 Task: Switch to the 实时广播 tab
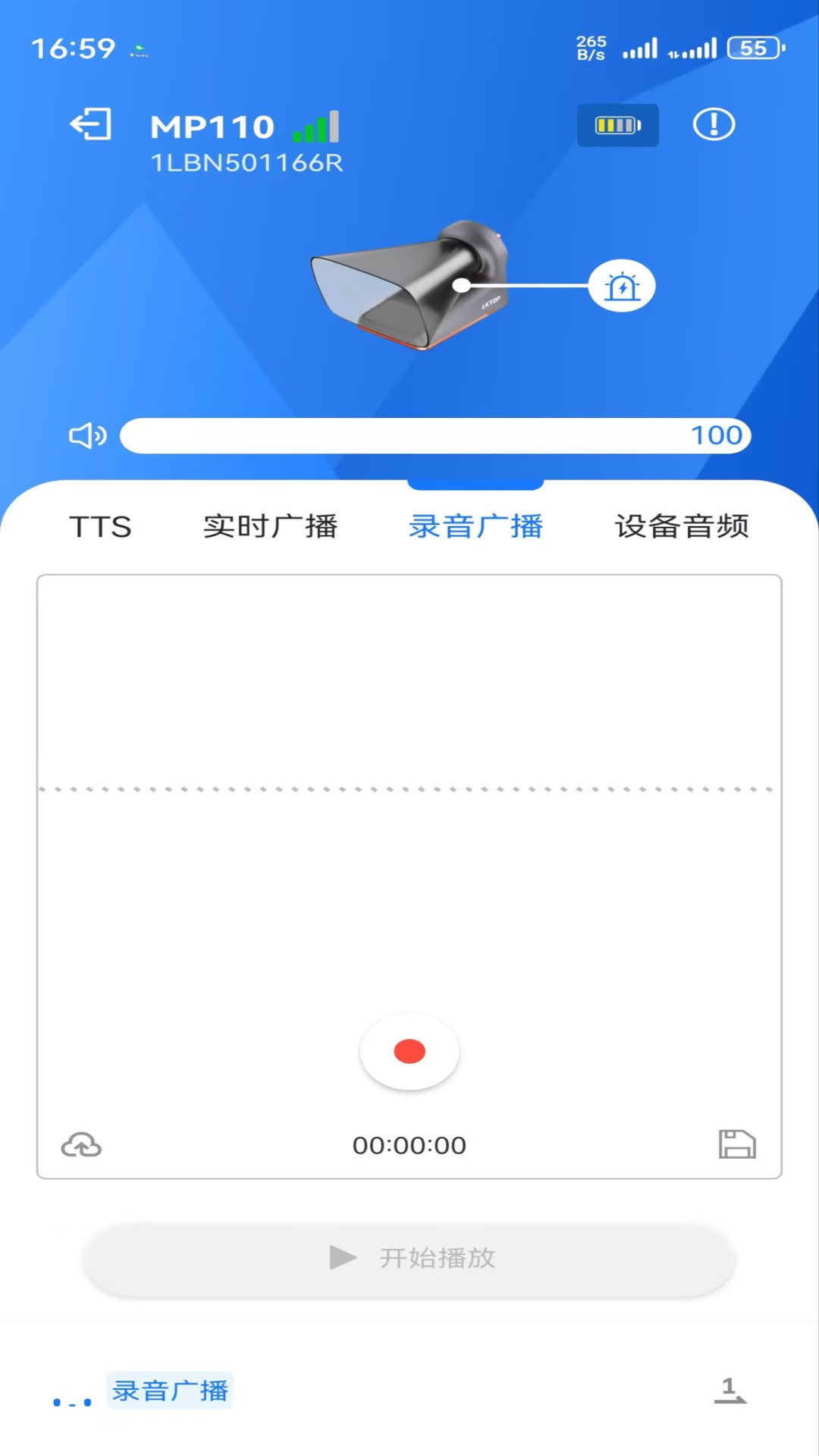pos(270,526)
